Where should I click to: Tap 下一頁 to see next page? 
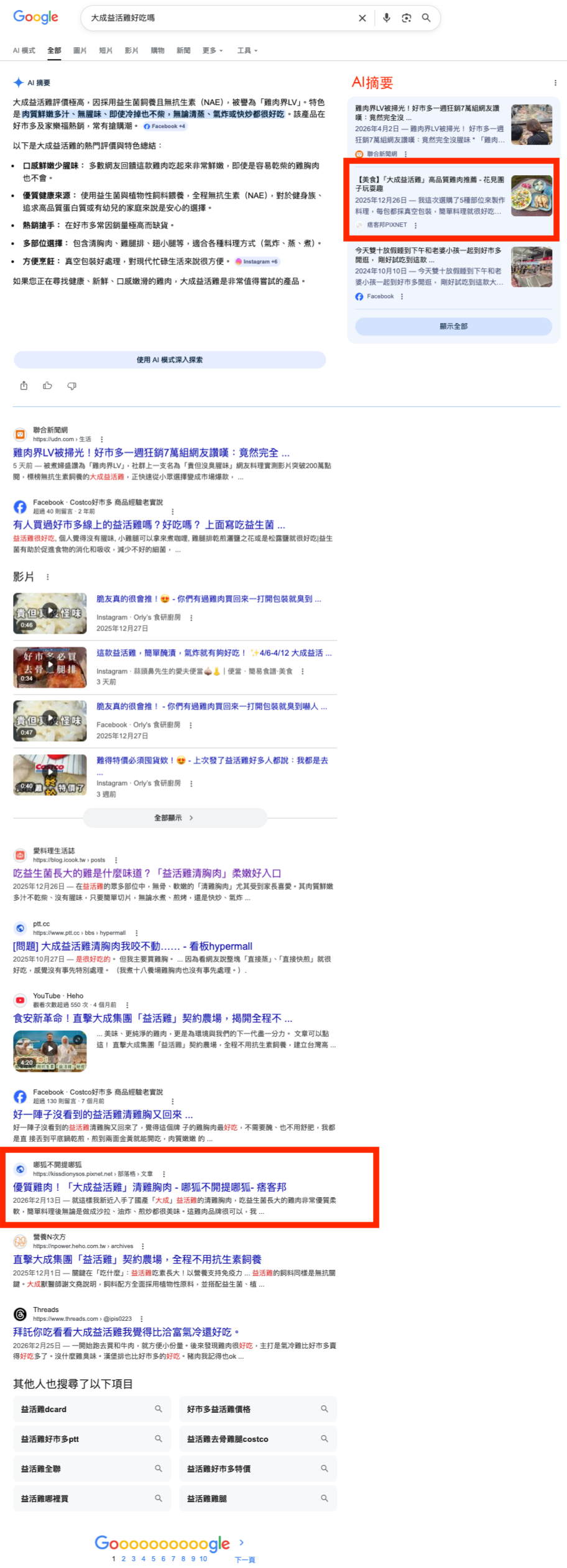point(245,1559)
